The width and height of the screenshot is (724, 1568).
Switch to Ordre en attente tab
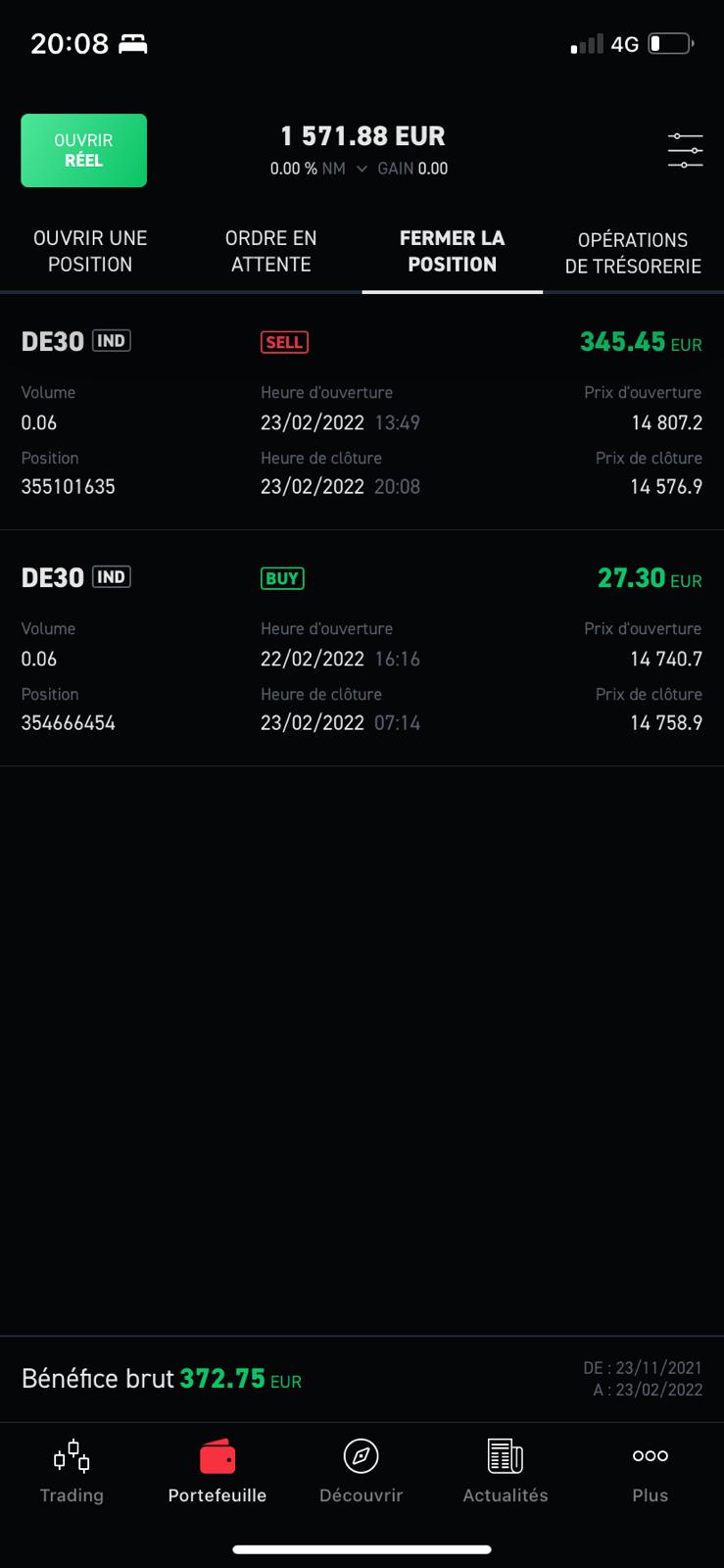coord(270,251)
